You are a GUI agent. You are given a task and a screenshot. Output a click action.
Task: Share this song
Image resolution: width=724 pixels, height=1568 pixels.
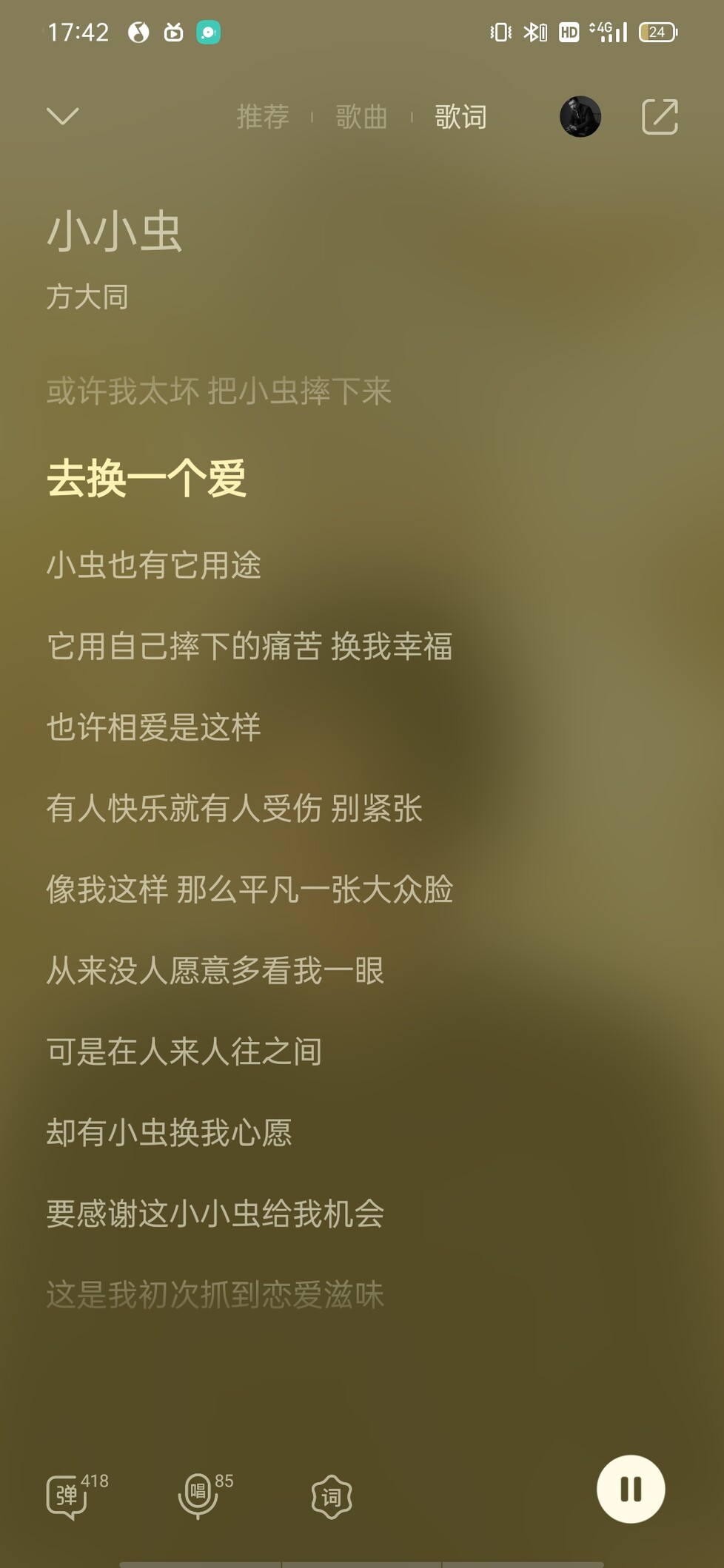(660, 116)
